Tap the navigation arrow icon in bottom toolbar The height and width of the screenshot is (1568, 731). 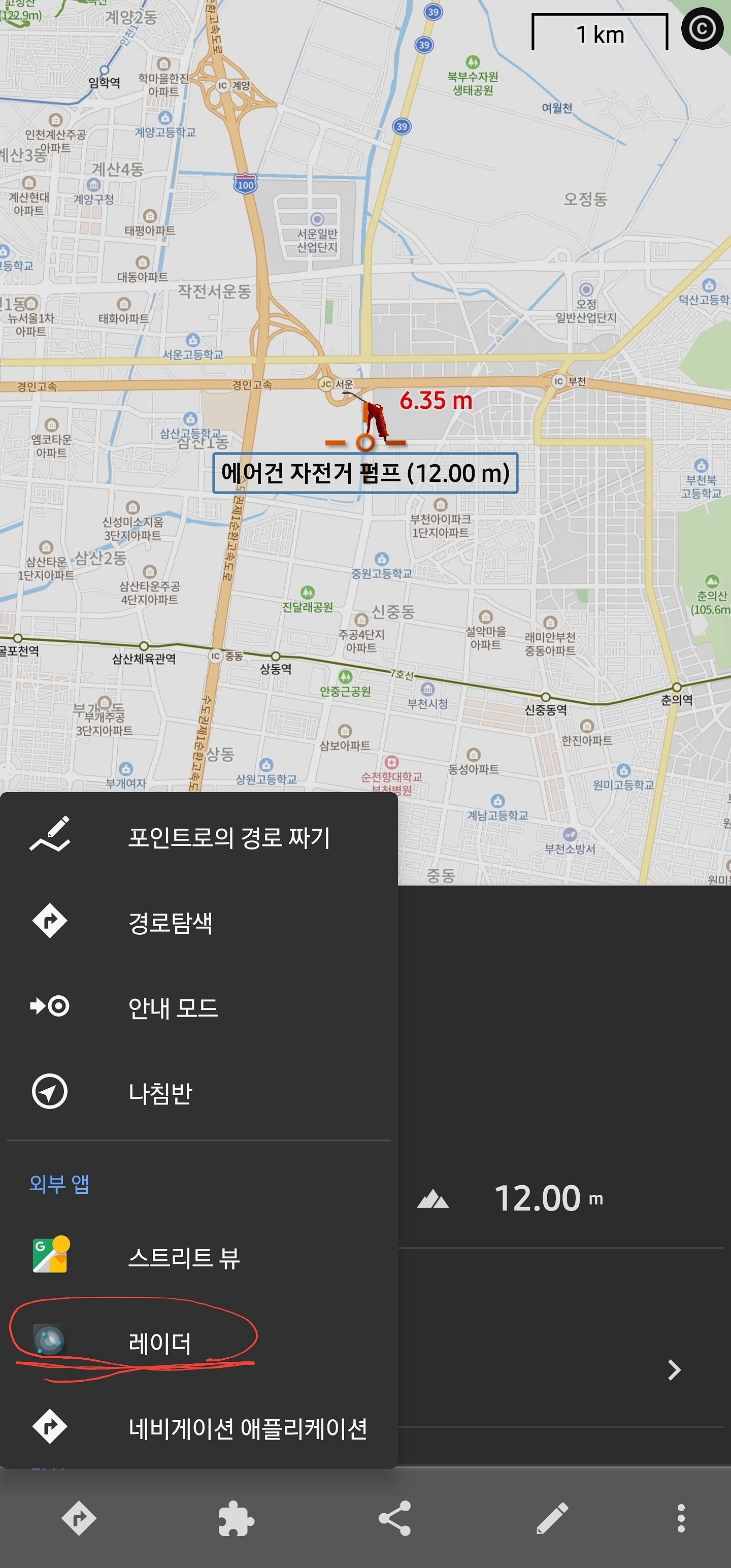coord(79,1518)
